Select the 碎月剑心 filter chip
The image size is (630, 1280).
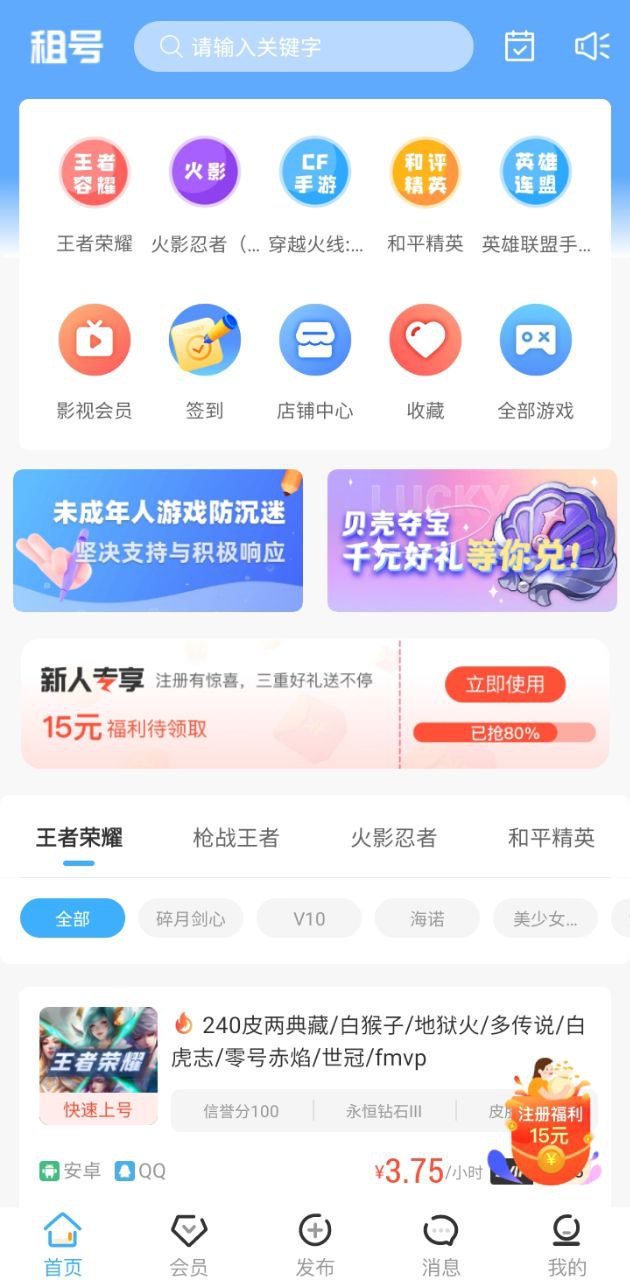pos(190,918)
